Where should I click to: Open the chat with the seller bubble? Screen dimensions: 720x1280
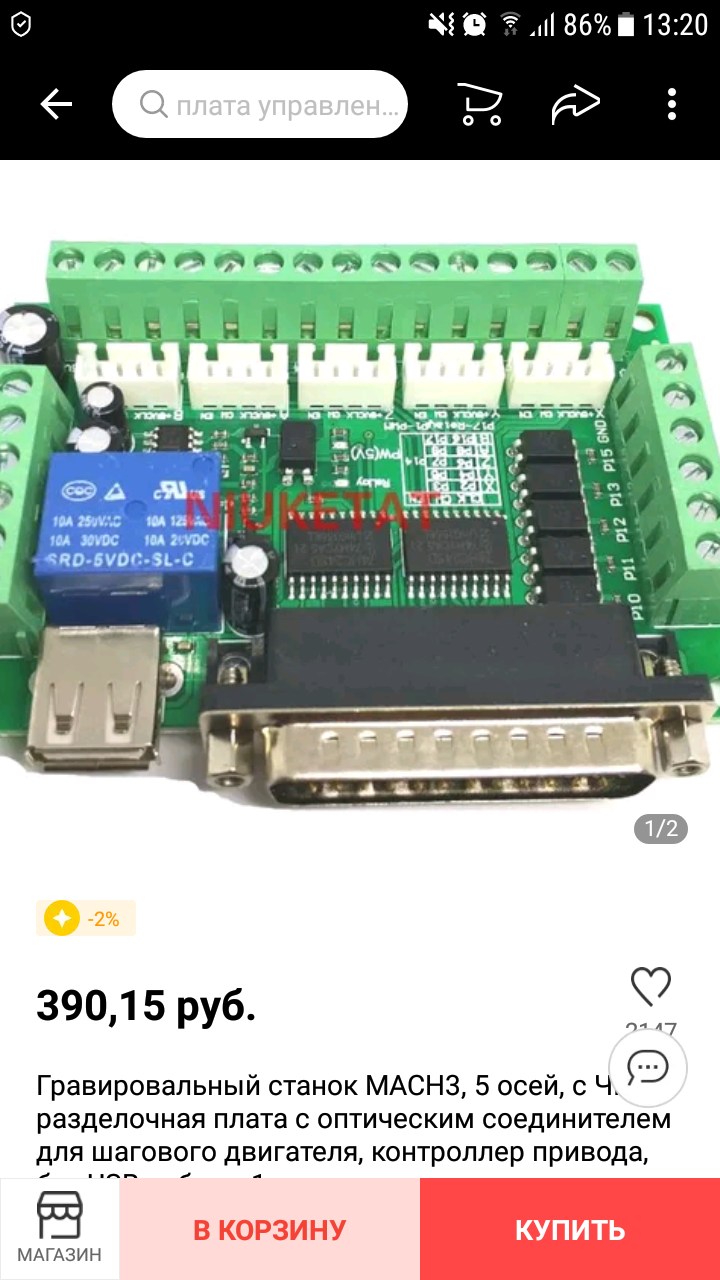[647, 1068]
